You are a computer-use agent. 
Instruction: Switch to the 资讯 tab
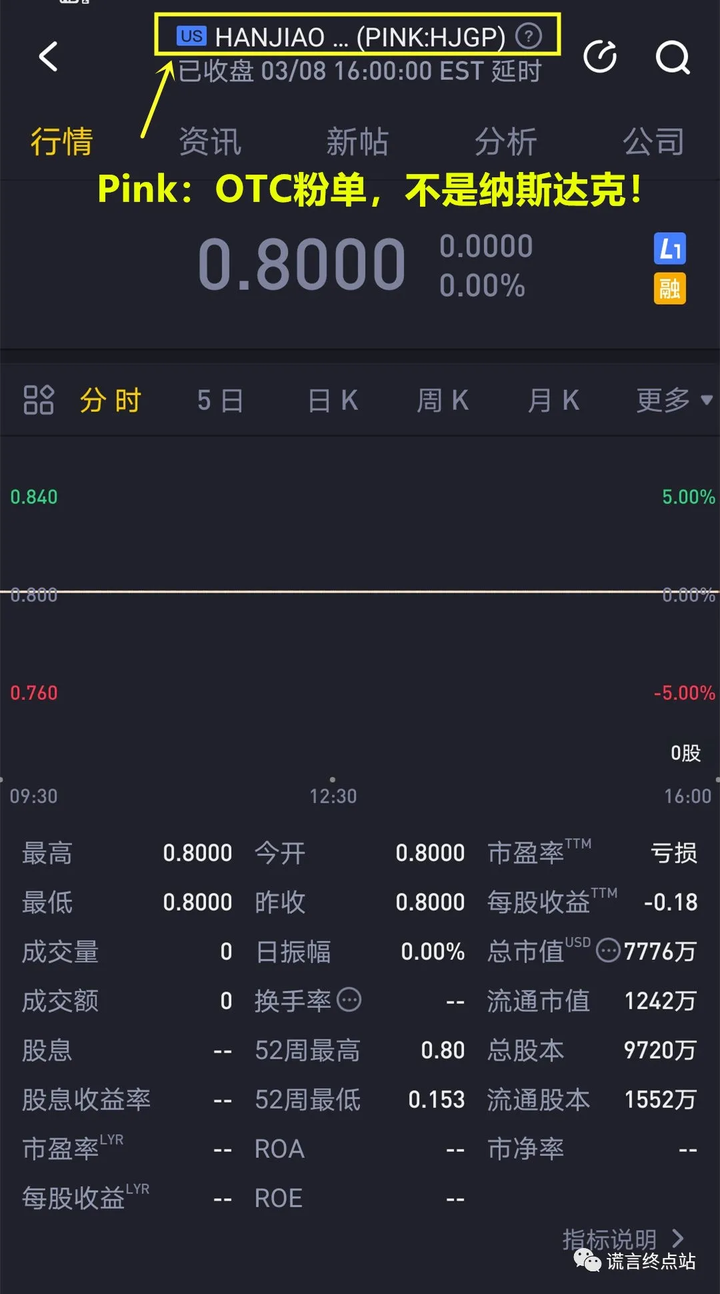pos(210,142)
